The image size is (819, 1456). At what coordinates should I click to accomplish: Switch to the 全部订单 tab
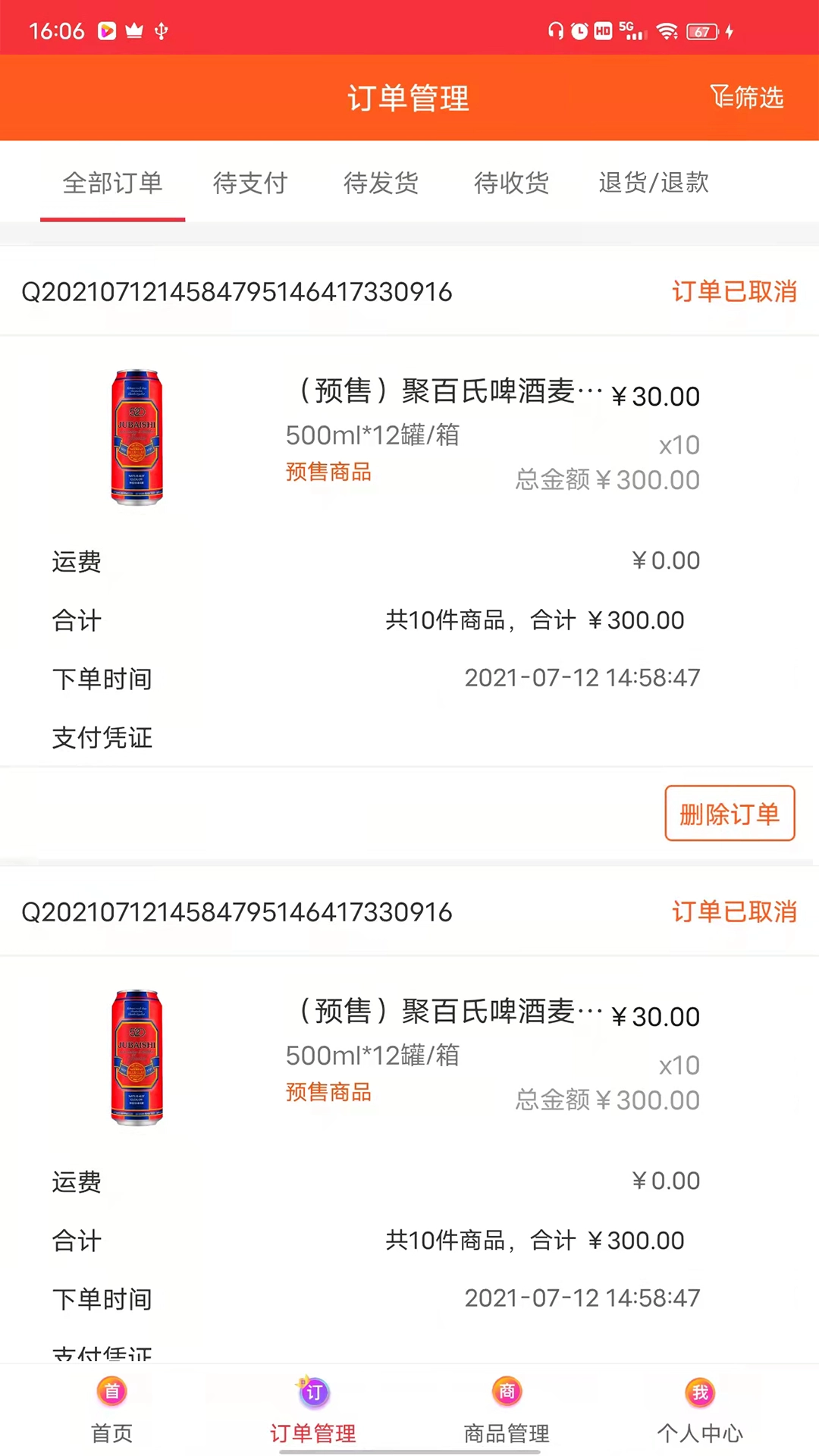(x=112, y=183)
